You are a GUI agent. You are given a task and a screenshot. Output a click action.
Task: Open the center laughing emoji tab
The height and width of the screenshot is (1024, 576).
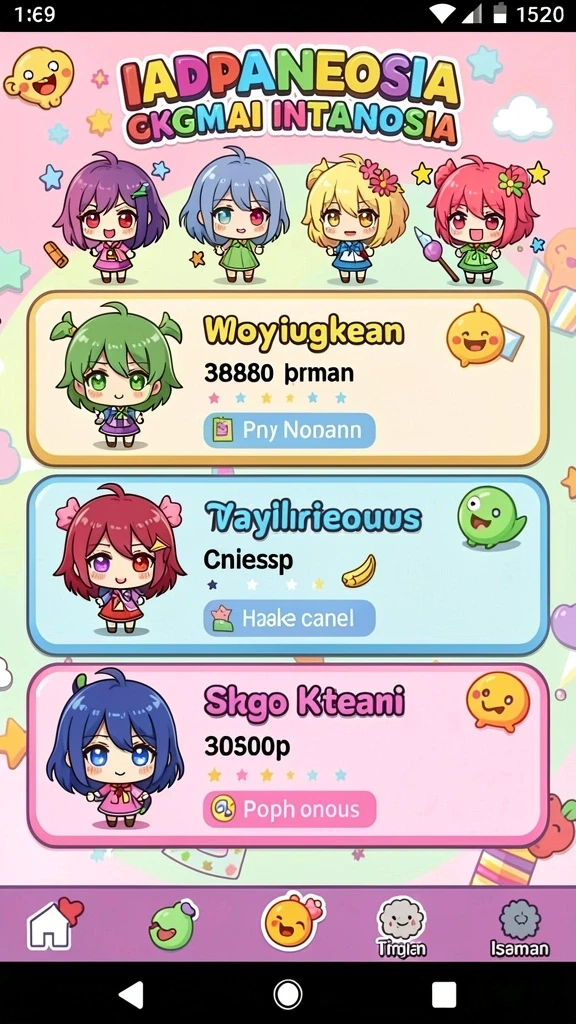pyautogui.click(x=291, y=923)
